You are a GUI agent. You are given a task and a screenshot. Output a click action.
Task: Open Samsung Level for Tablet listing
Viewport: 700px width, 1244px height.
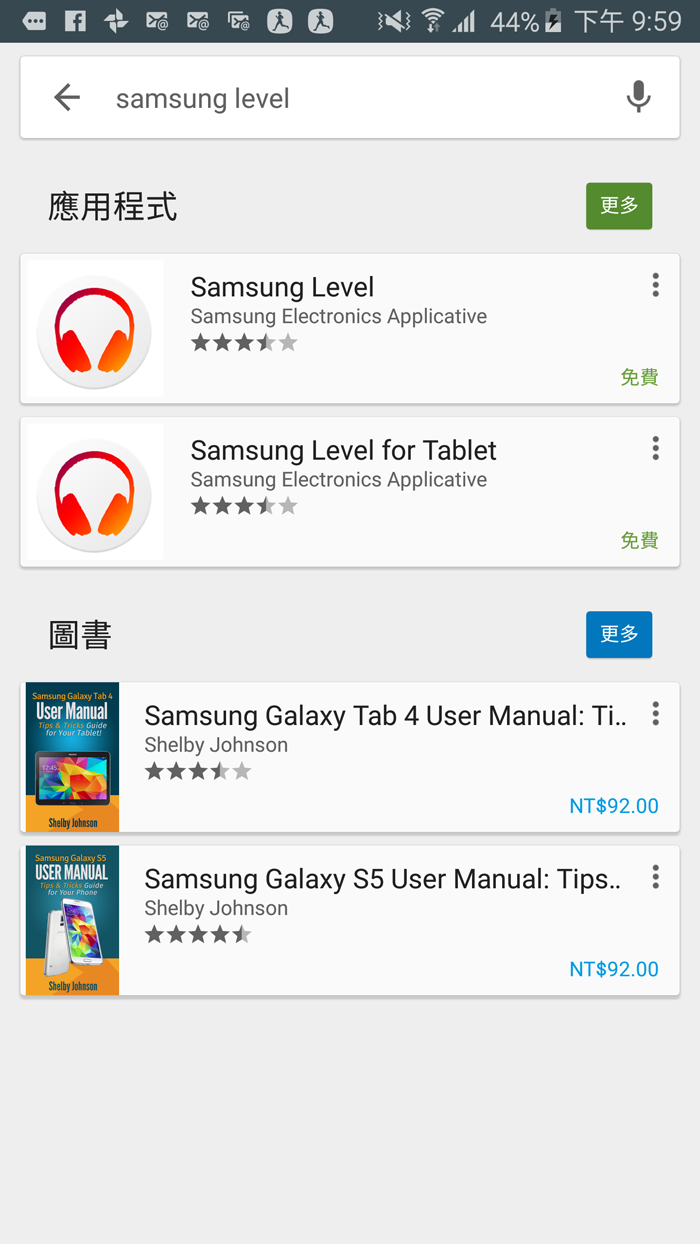pyautogui.click(x=350, y=492)
